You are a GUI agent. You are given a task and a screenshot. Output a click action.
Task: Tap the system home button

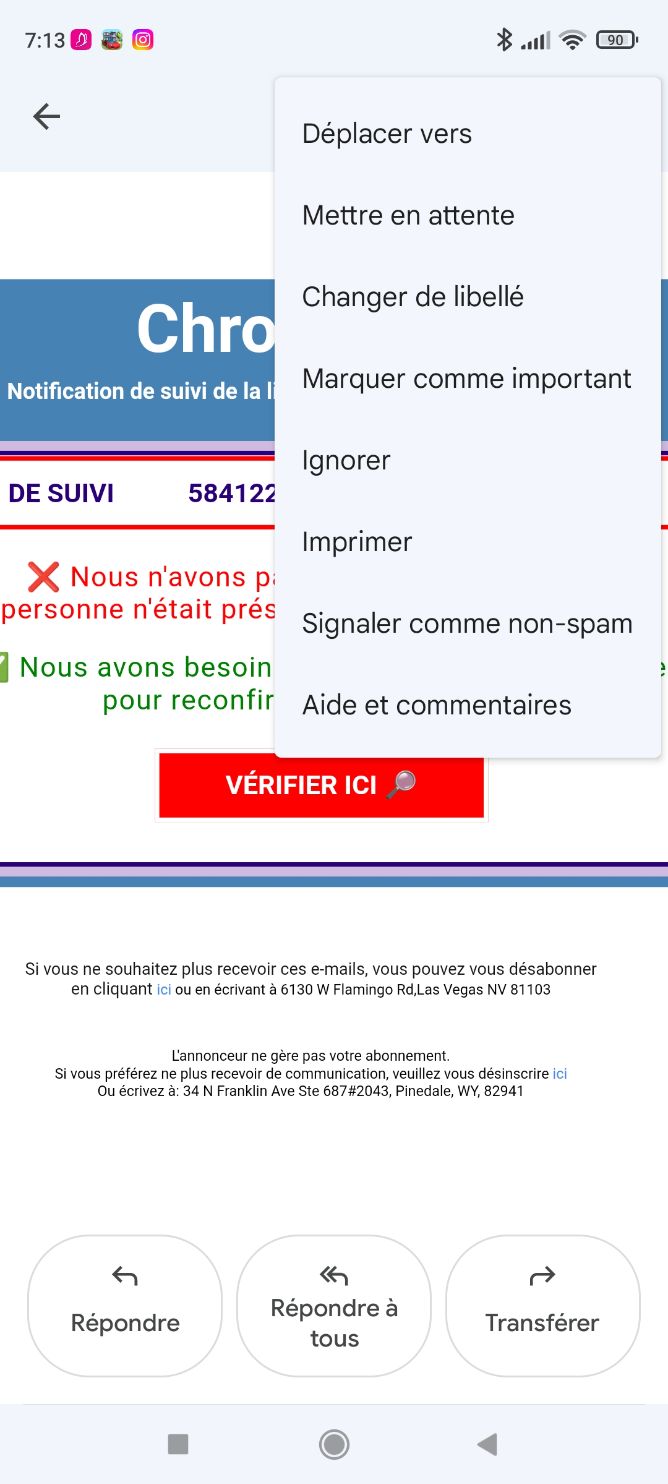click(334, 1443)
